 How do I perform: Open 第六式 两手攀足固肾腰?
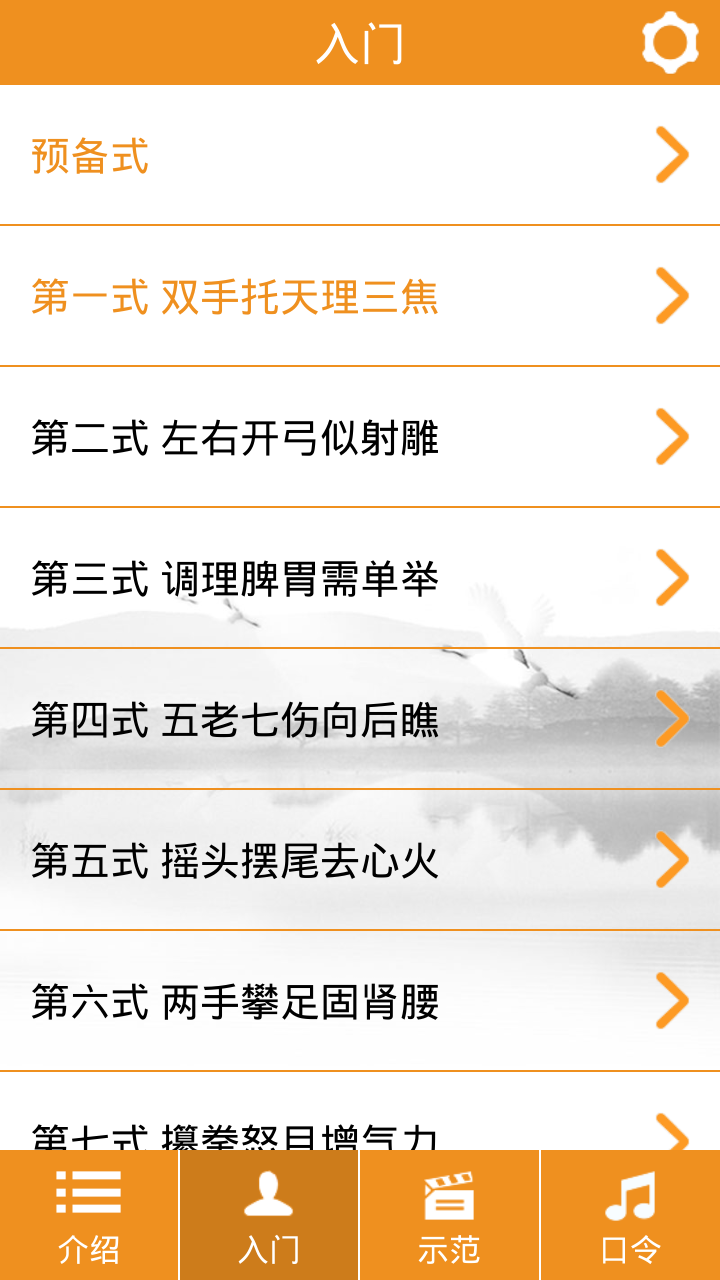(x=360, y=1002)
